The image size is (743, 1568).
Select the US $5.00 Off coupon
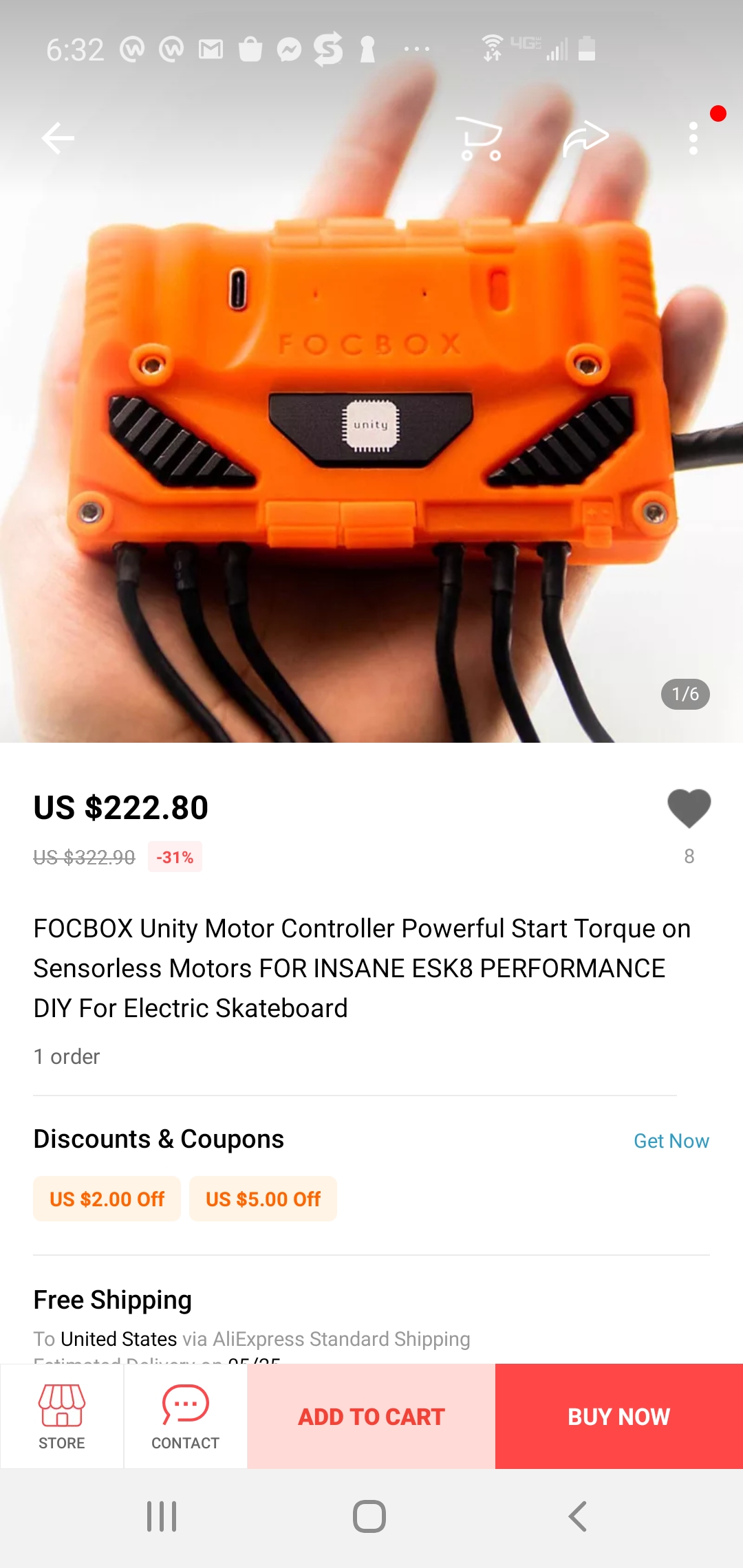click(x=263, y=1199)
